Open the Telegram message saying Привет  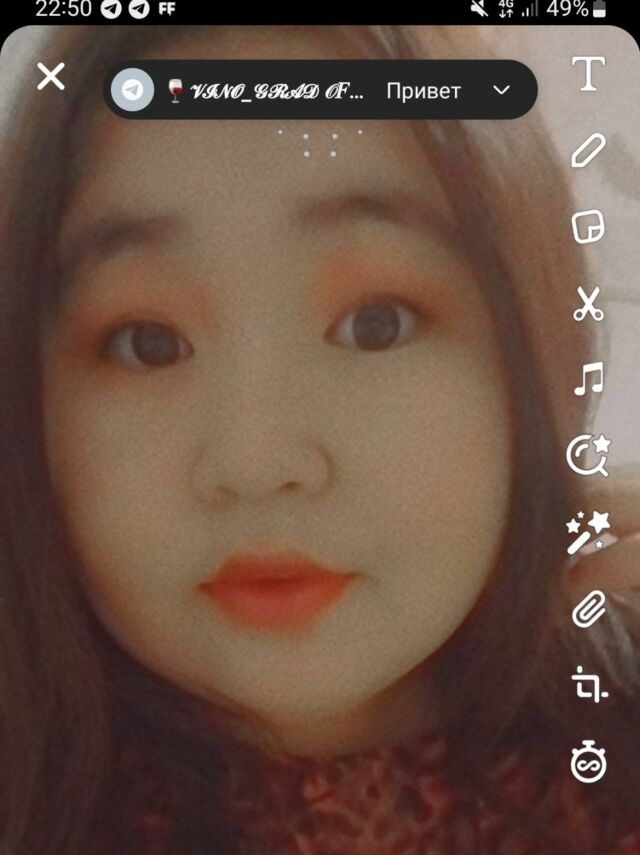(320, 91)
